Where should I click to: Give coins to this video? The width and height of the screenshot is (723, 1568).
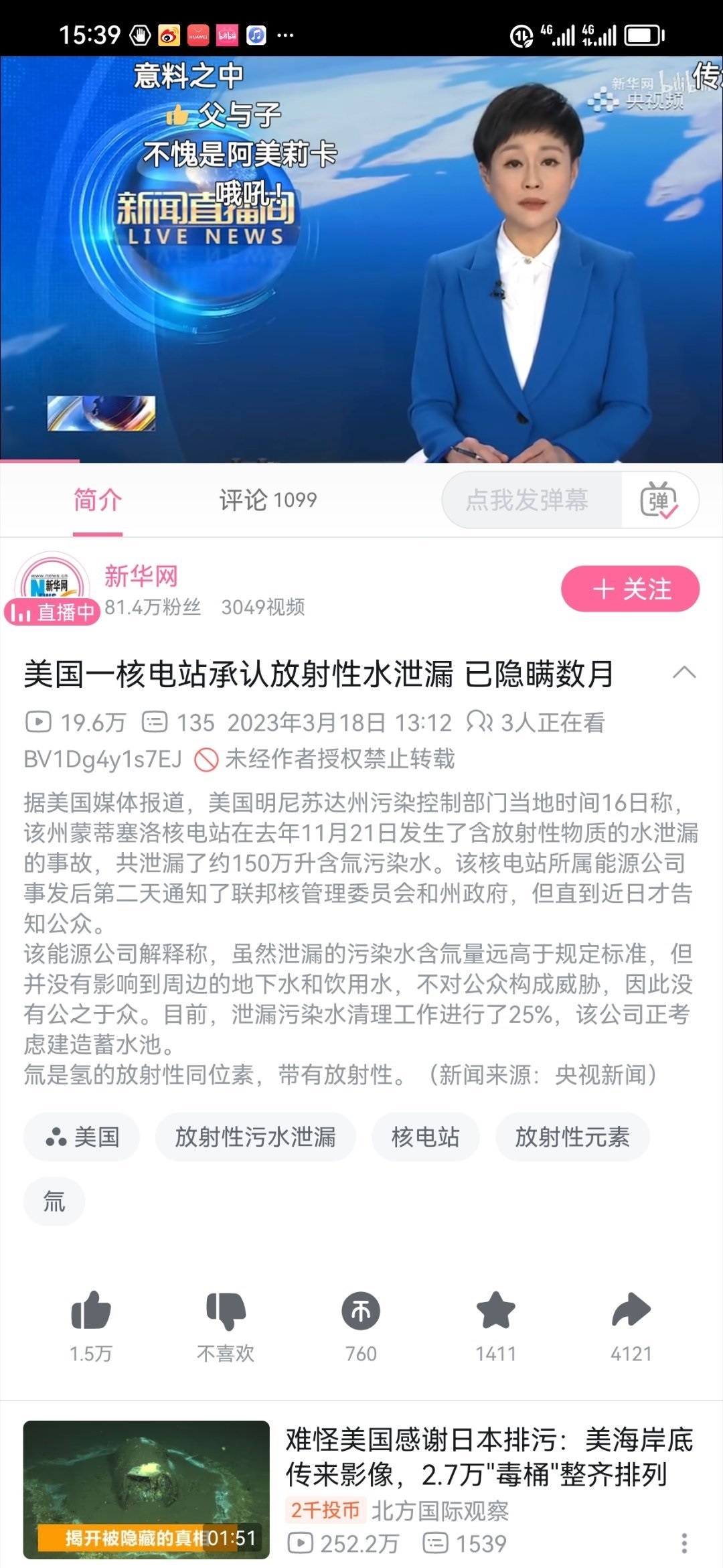click(361, 1311)
